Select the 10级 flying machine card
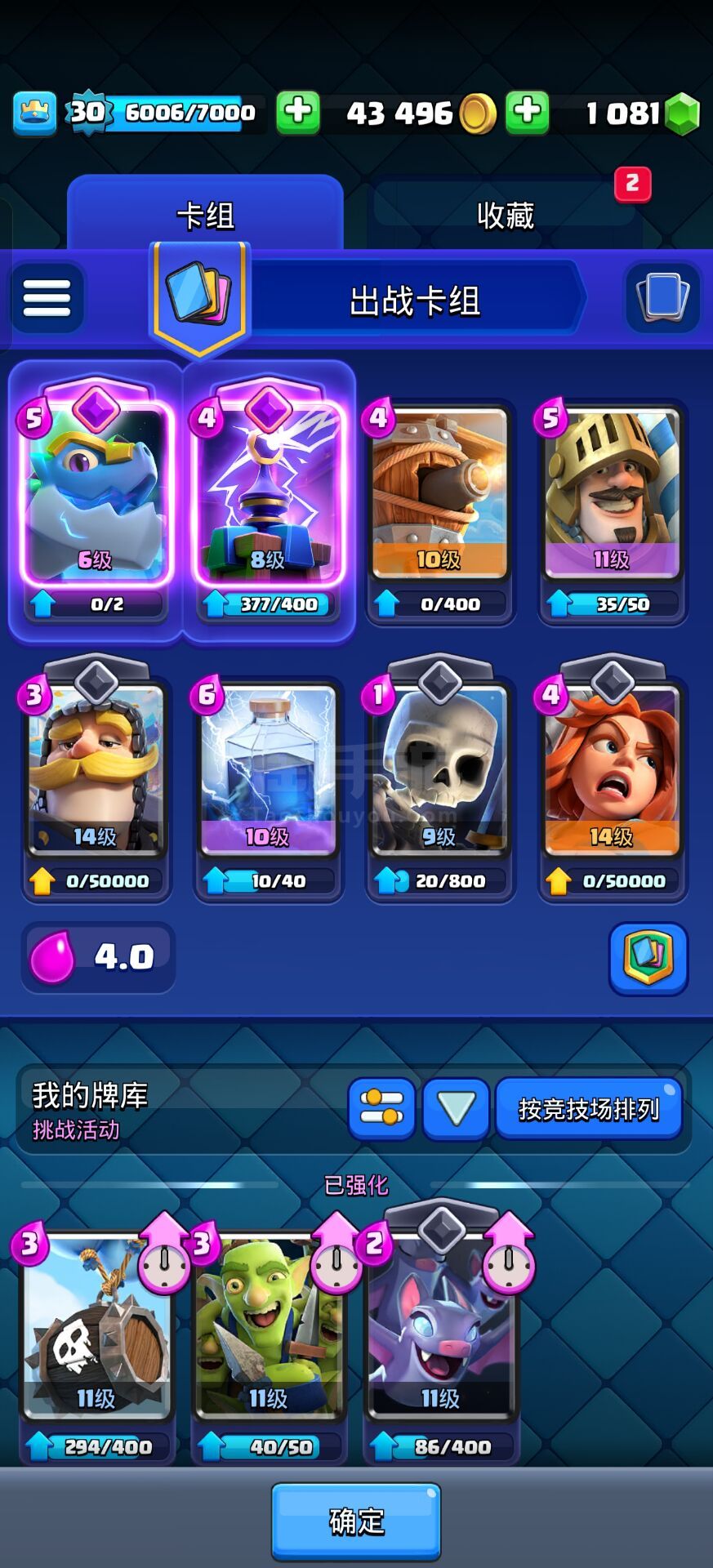The width and height of the screenshot is (713, 1568). point(440,510)
